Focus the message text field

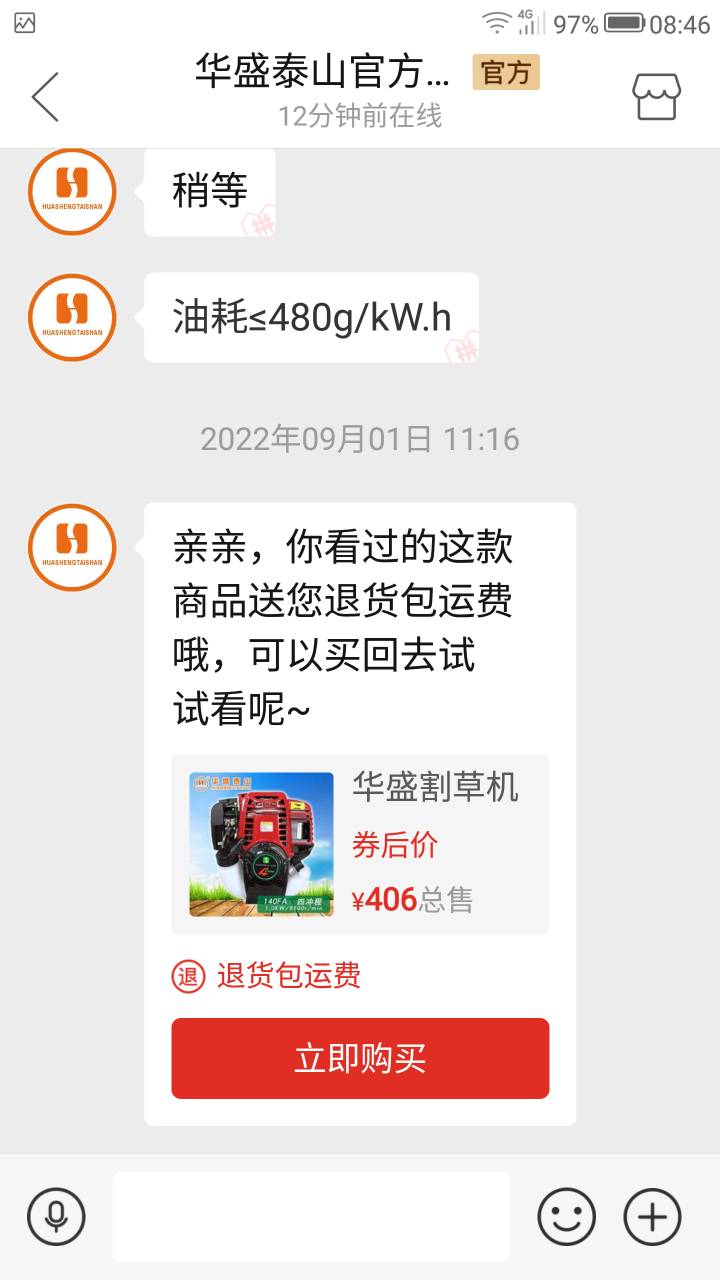311,1217
